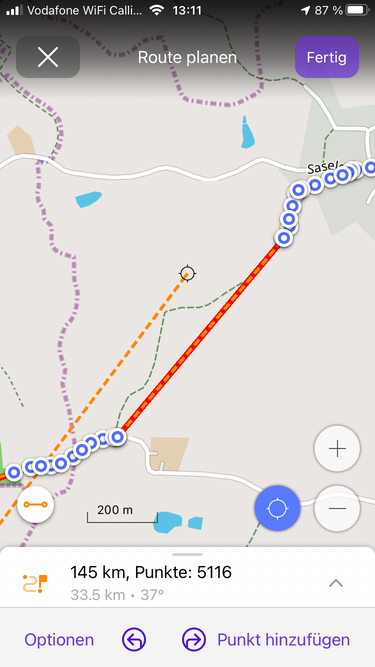Close the route planner with X
The image size is (375, 667).
coord(48,57)
